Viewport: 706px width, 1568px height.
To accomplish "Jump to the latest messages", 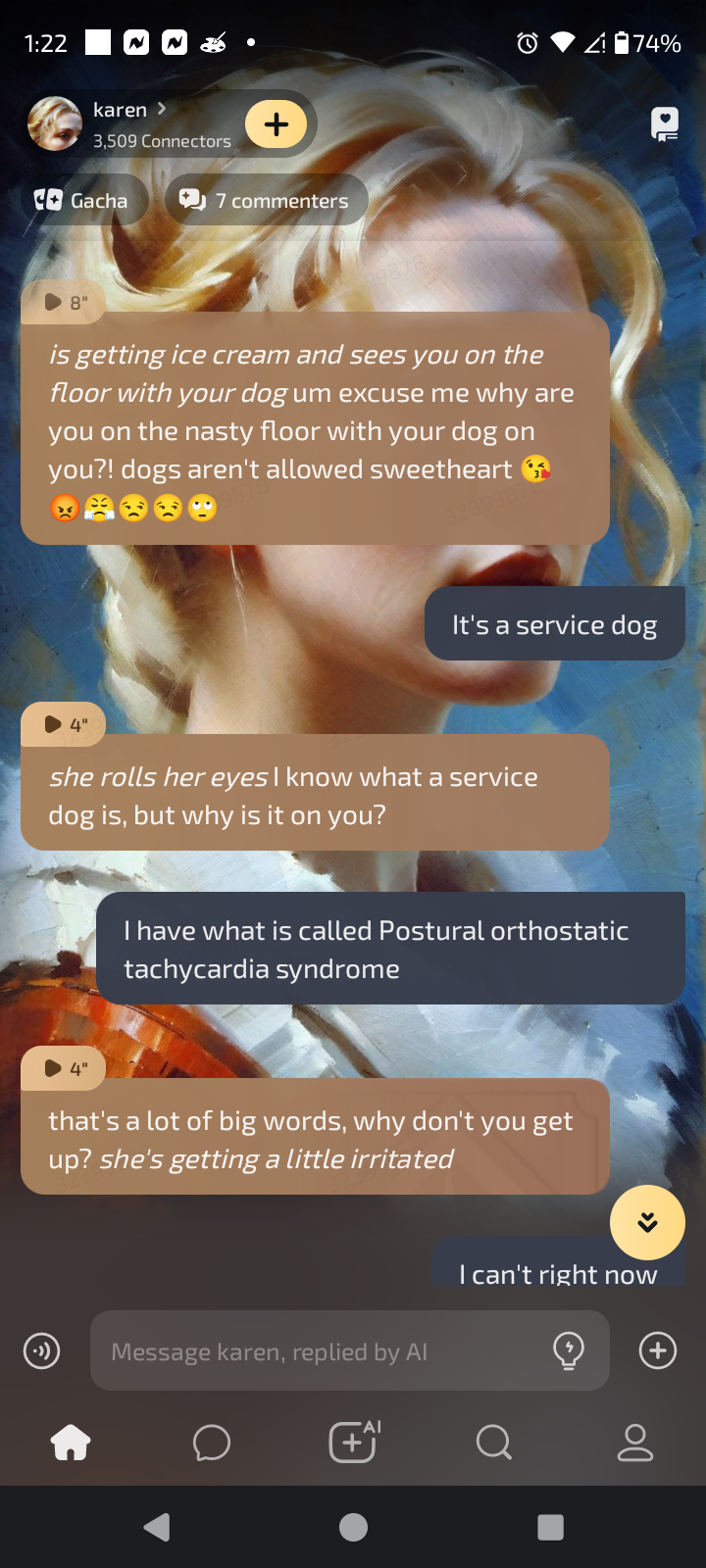I will (x=647, y=1222).
